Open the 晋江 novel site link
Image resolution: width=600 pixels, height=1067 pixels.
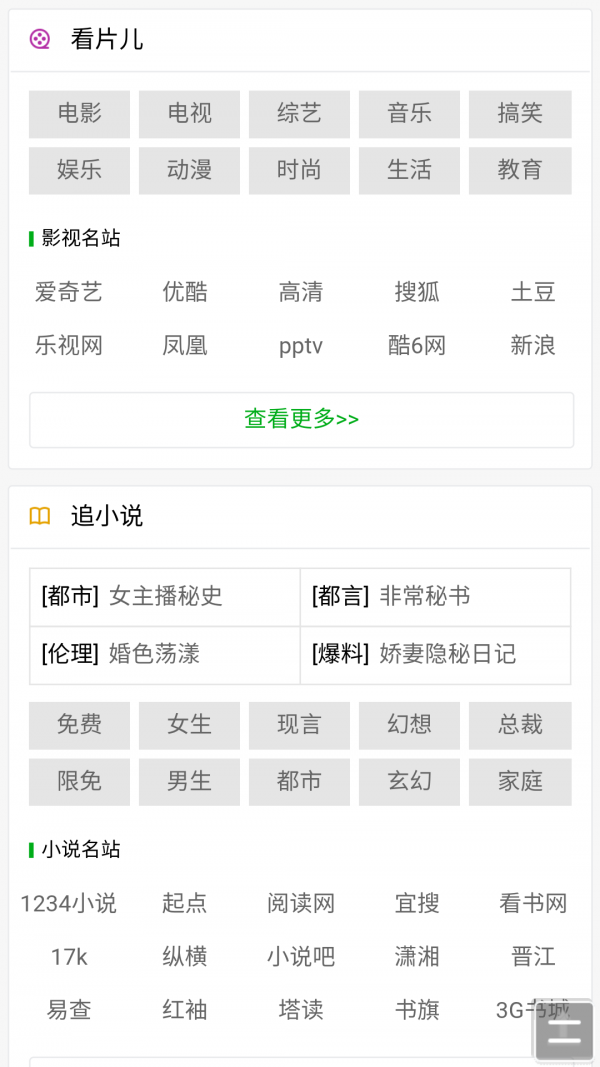point(533,957)
